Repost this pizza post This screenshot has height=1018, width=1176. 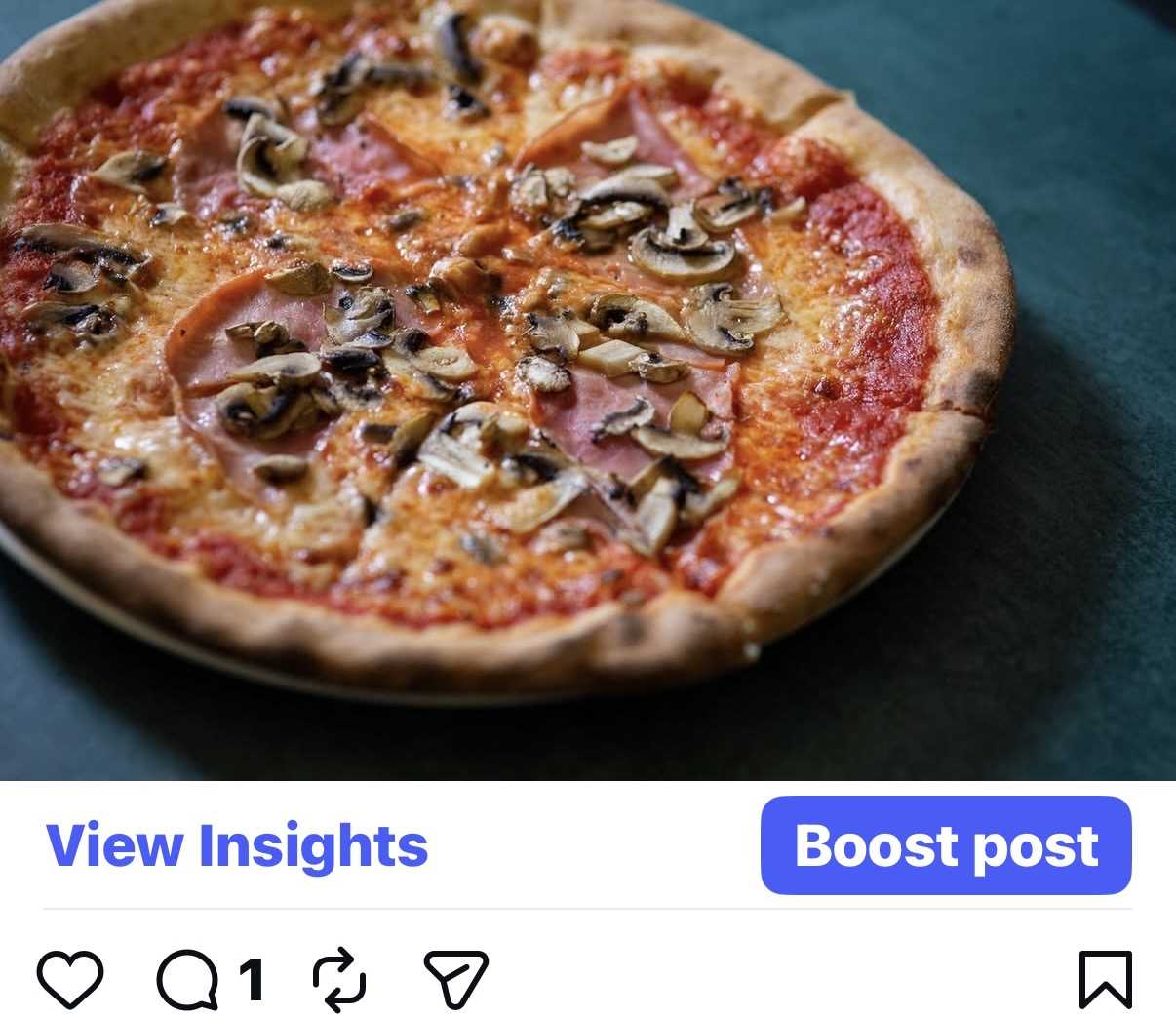[x=339, y=979]
